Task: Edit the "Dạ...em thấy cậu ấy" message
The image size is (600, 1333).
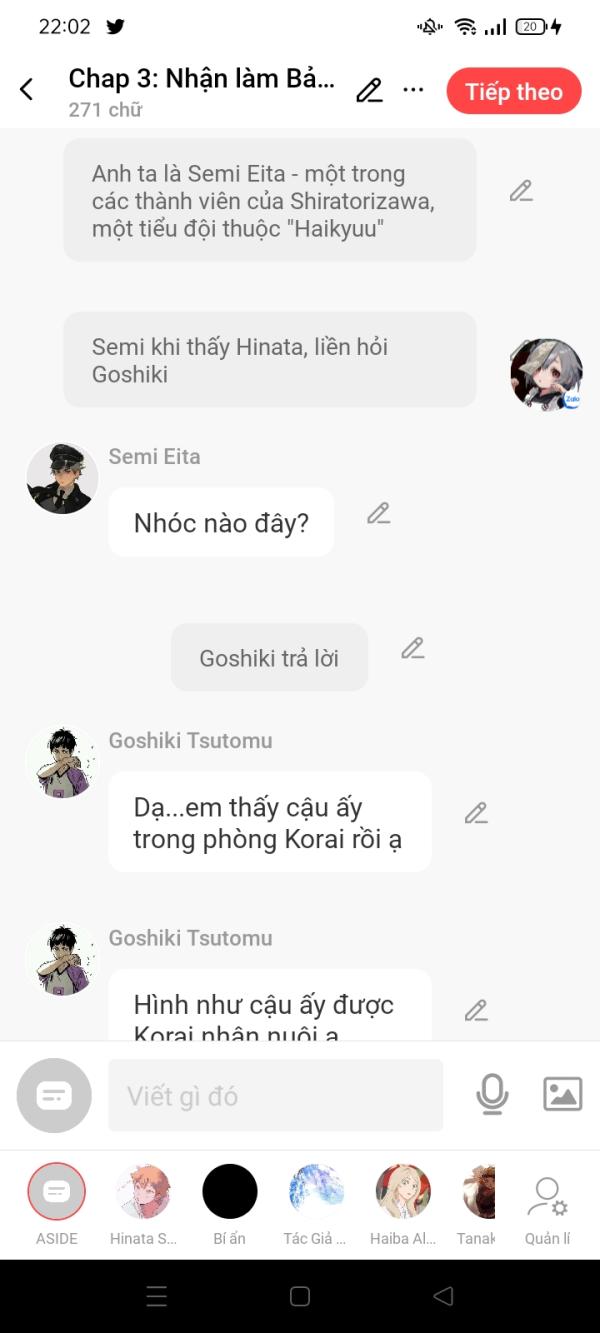Action: point(476,813)
